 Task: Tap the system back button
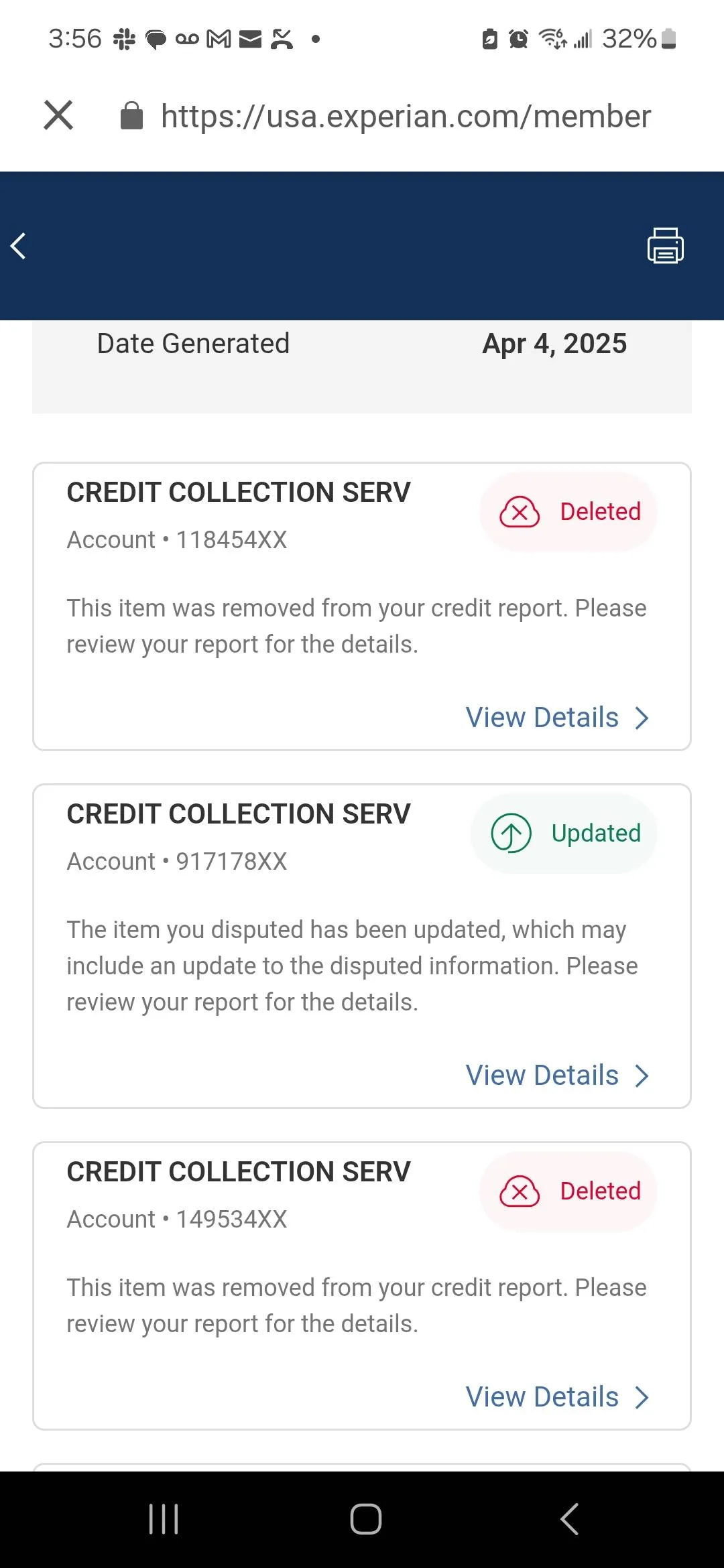coord(569,1519)
